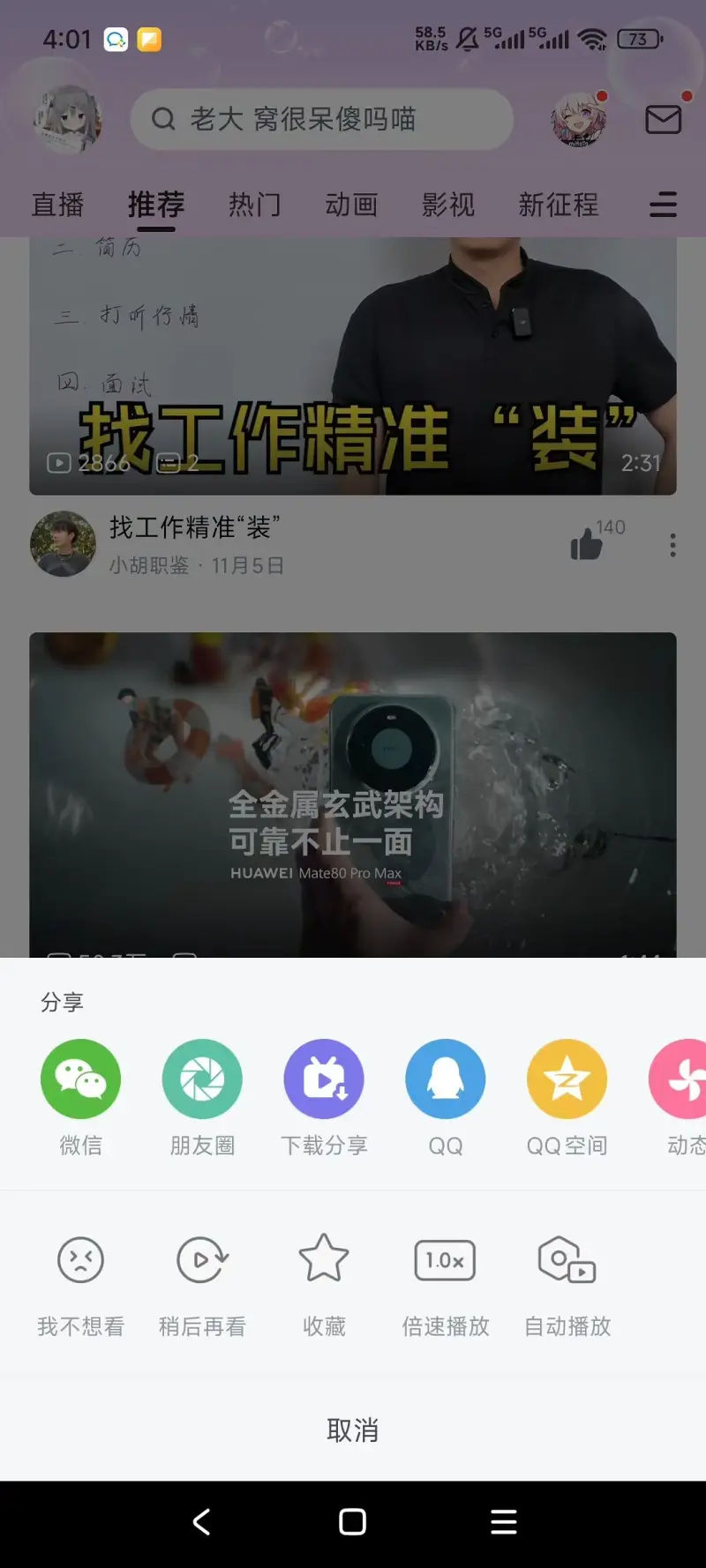
Task: Open the three-dot menu on 找工作精准装 video
Action: (672, 544)
